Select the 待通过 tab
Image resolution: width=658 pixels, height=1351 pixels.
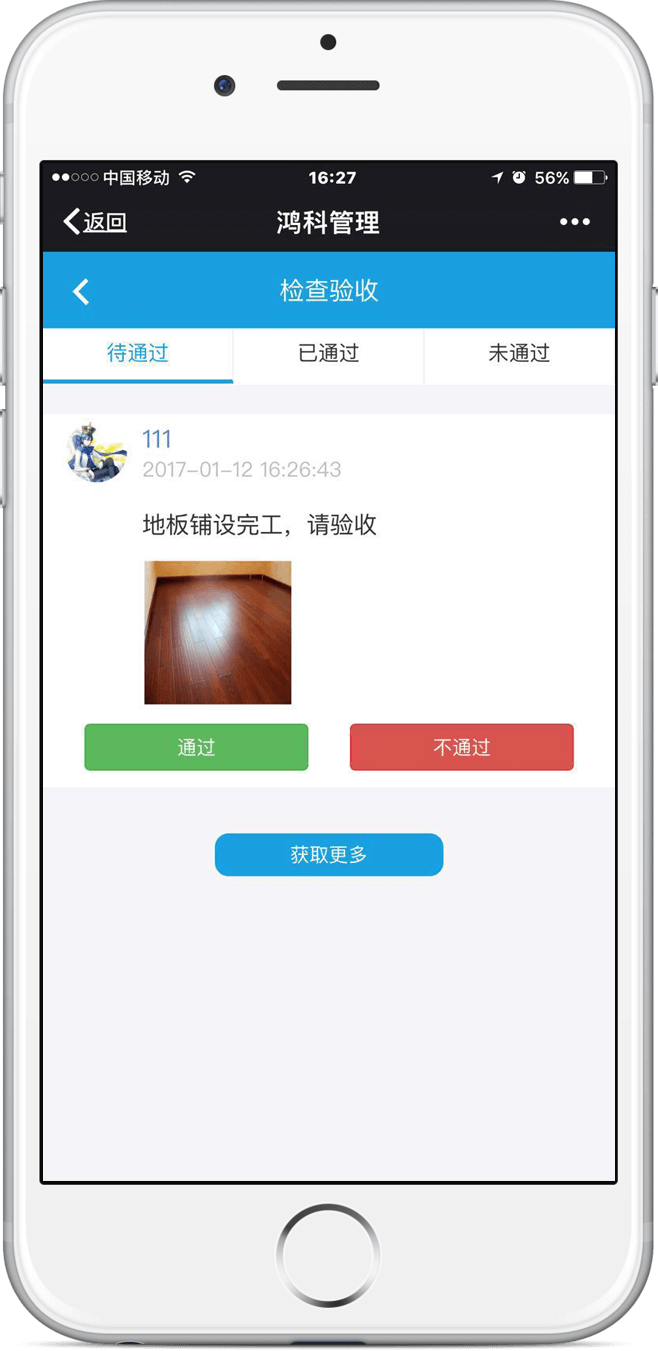tap(138, 353)
